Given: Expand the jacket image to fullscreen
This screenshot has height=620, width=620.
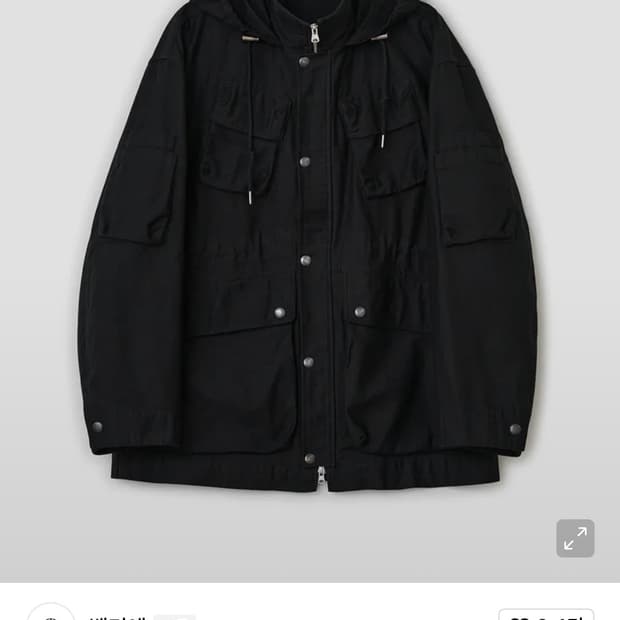Looking at the screenshot, I should click(575, 539).
